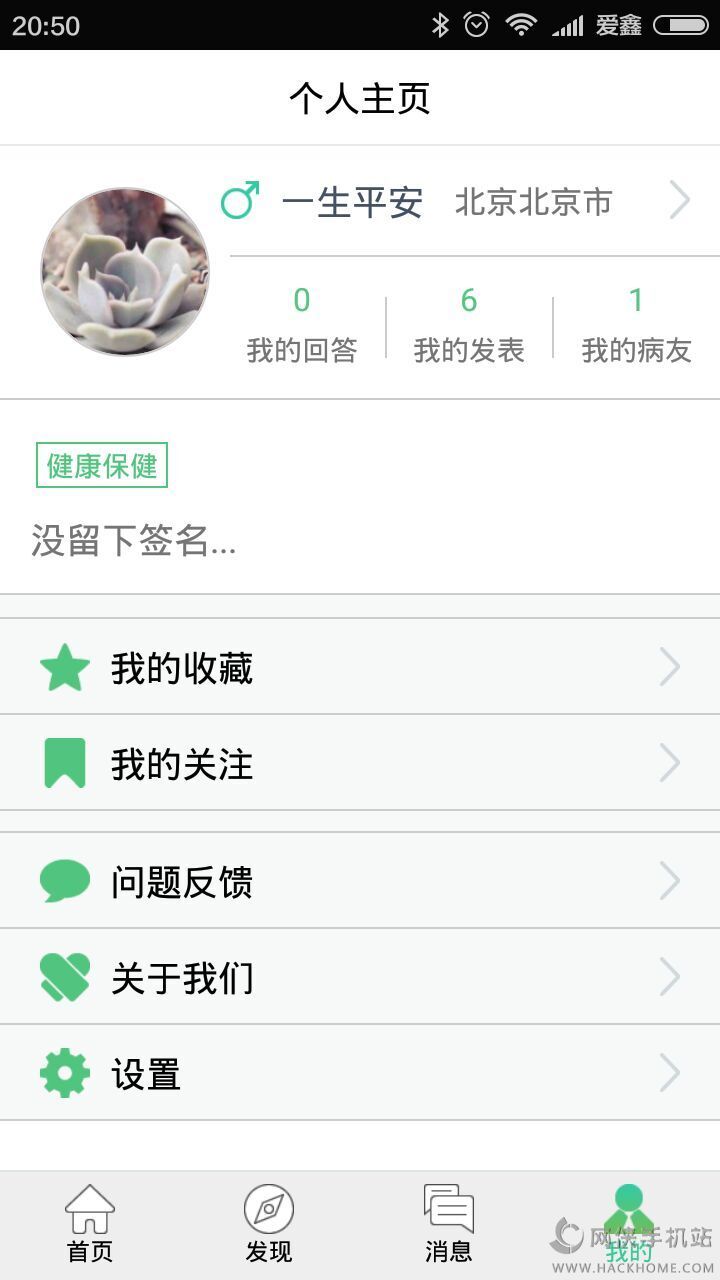View 我的发表 posts
The width and height of the screenshot is (720, 1280).
(x=469, y=326)
